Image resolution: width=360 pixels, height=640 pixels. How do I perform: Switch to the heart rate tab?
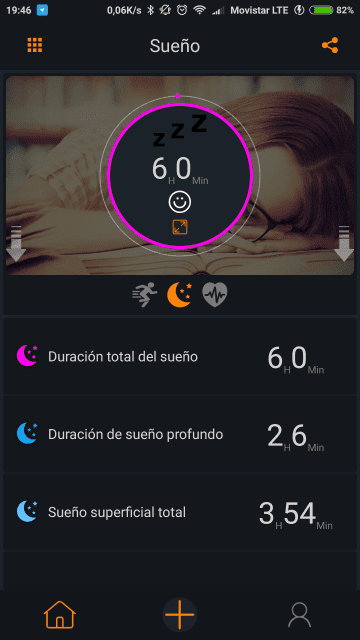coord(215,294)
